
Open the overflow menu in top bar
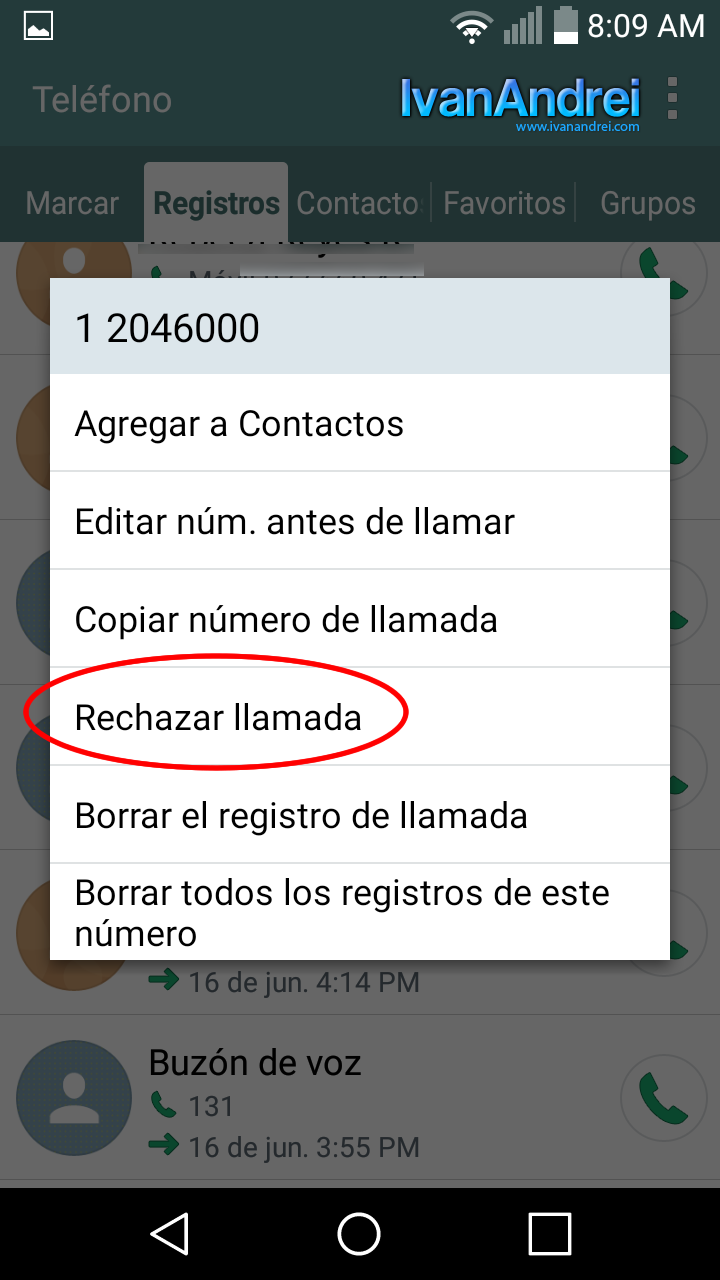tap(672, 98)
